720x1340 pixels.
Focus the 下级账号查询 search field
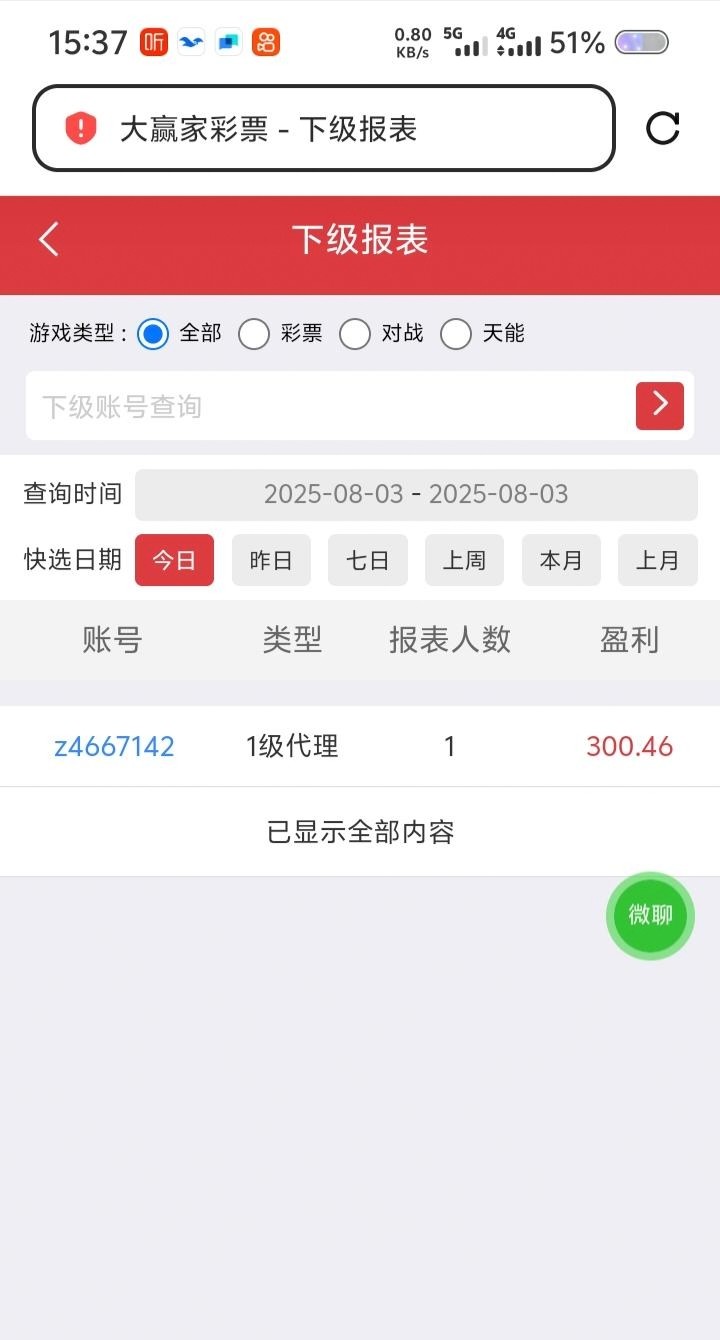coord(330,406)
